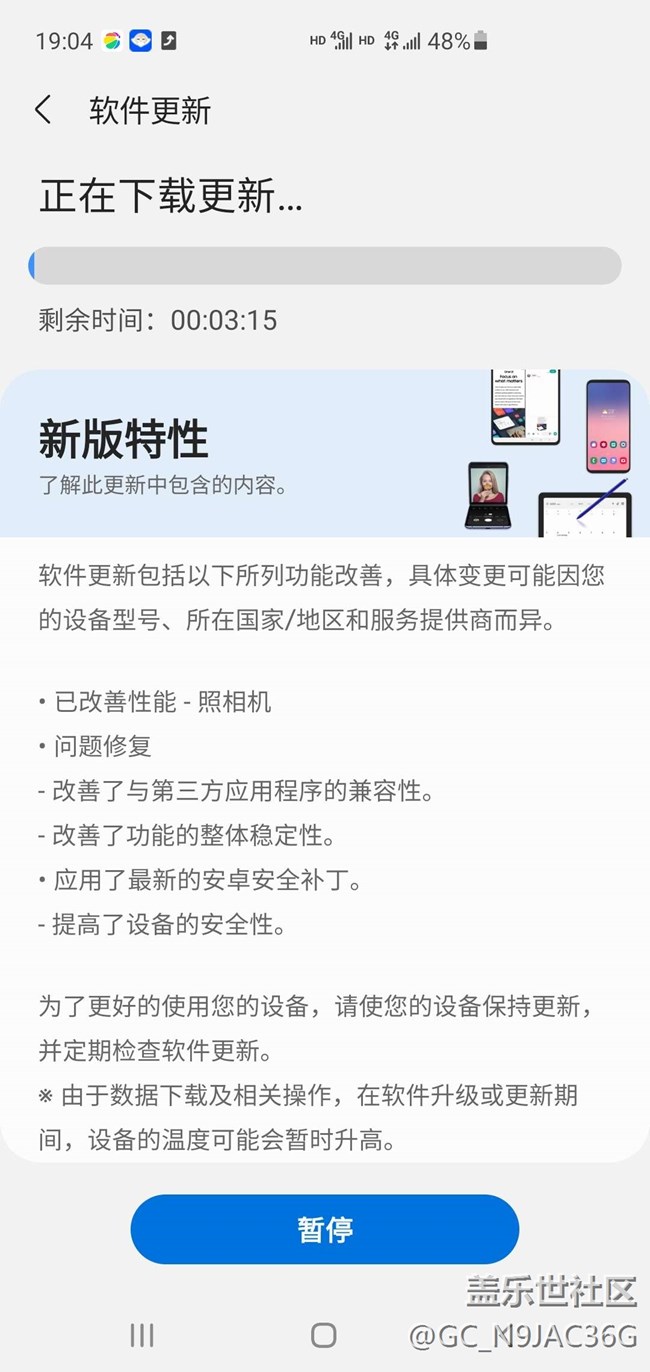Go to home via navigation bar
Image resolution: width=650 pixels, height=1372 pixels.
coord(324,1335)
